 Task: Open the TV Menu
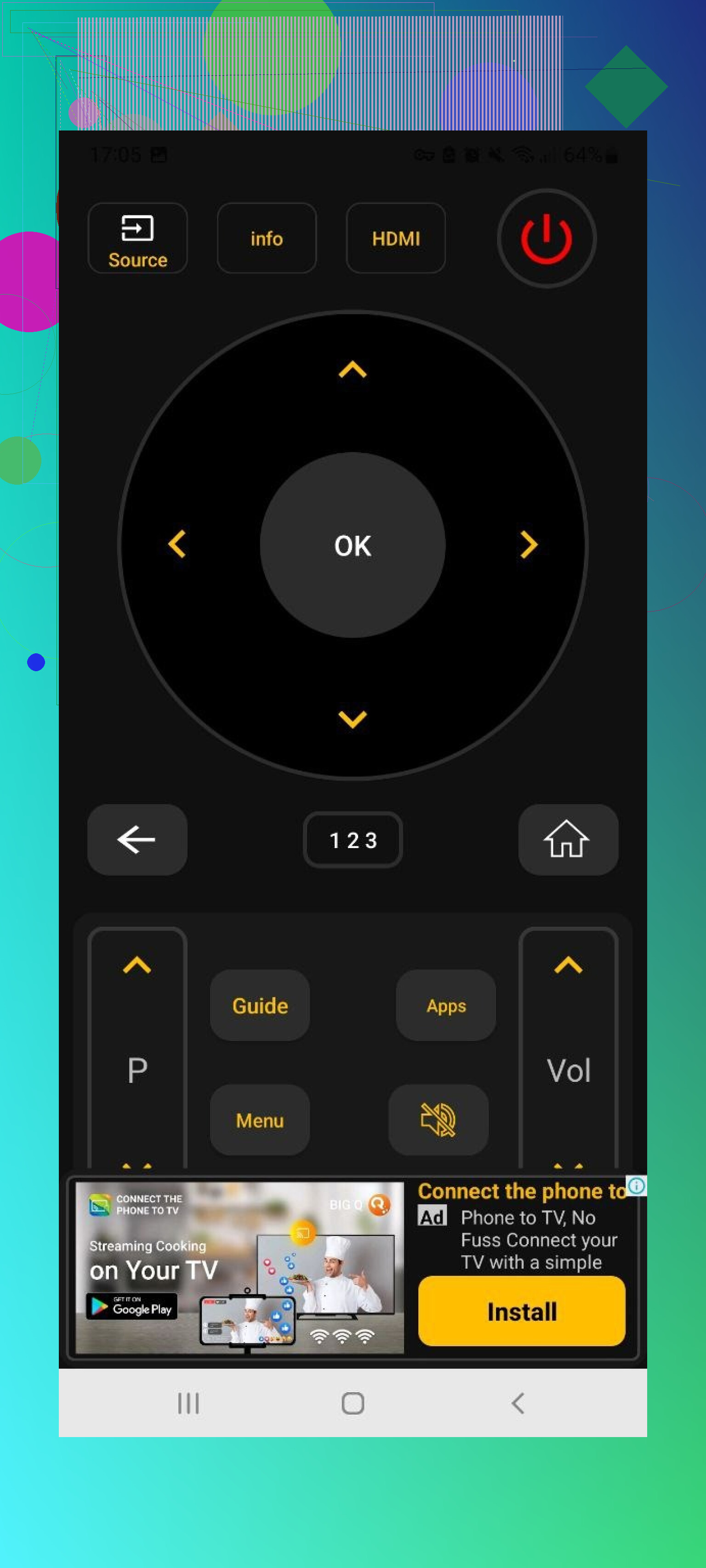click(x=260, y=1120)
